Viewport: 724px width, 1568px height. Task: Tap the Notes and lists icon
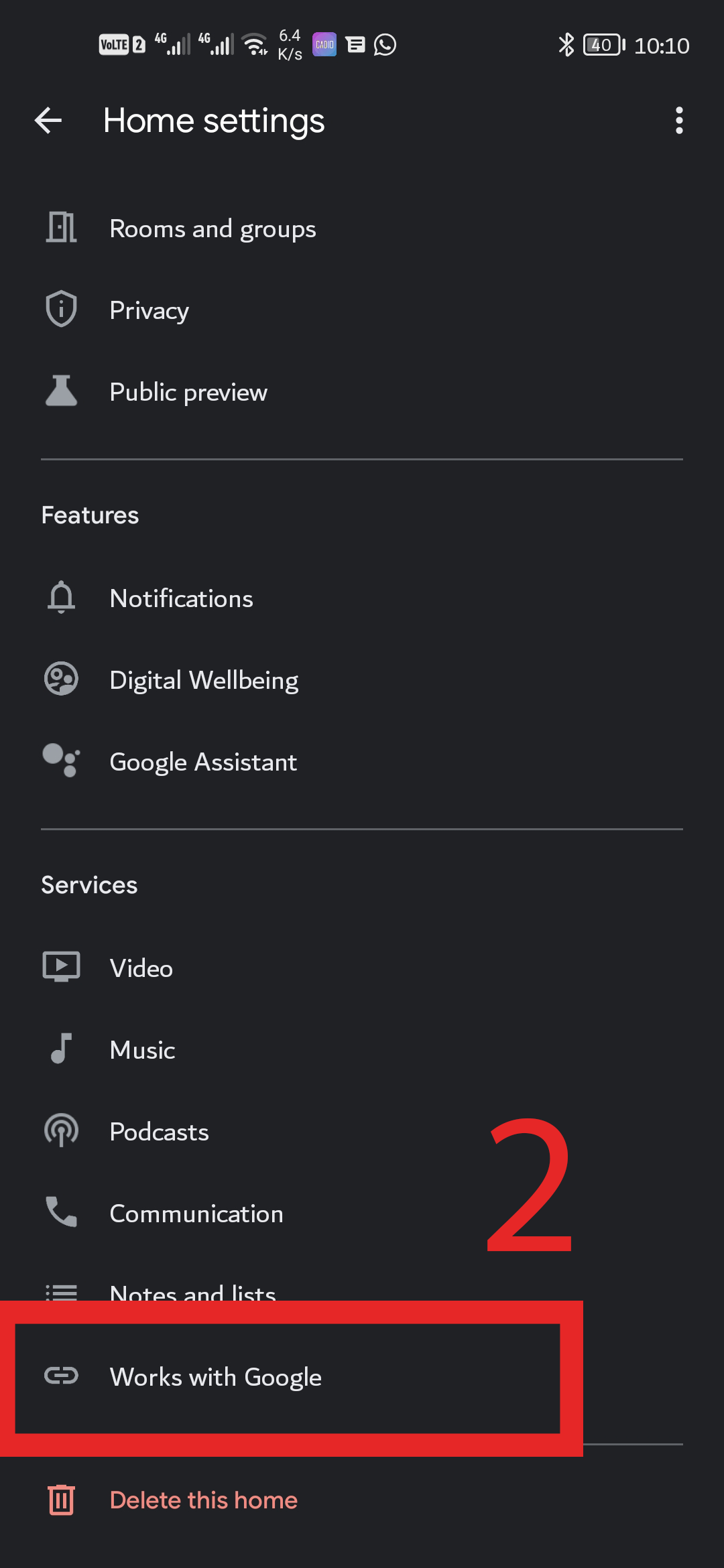(x=61, y=1292)
